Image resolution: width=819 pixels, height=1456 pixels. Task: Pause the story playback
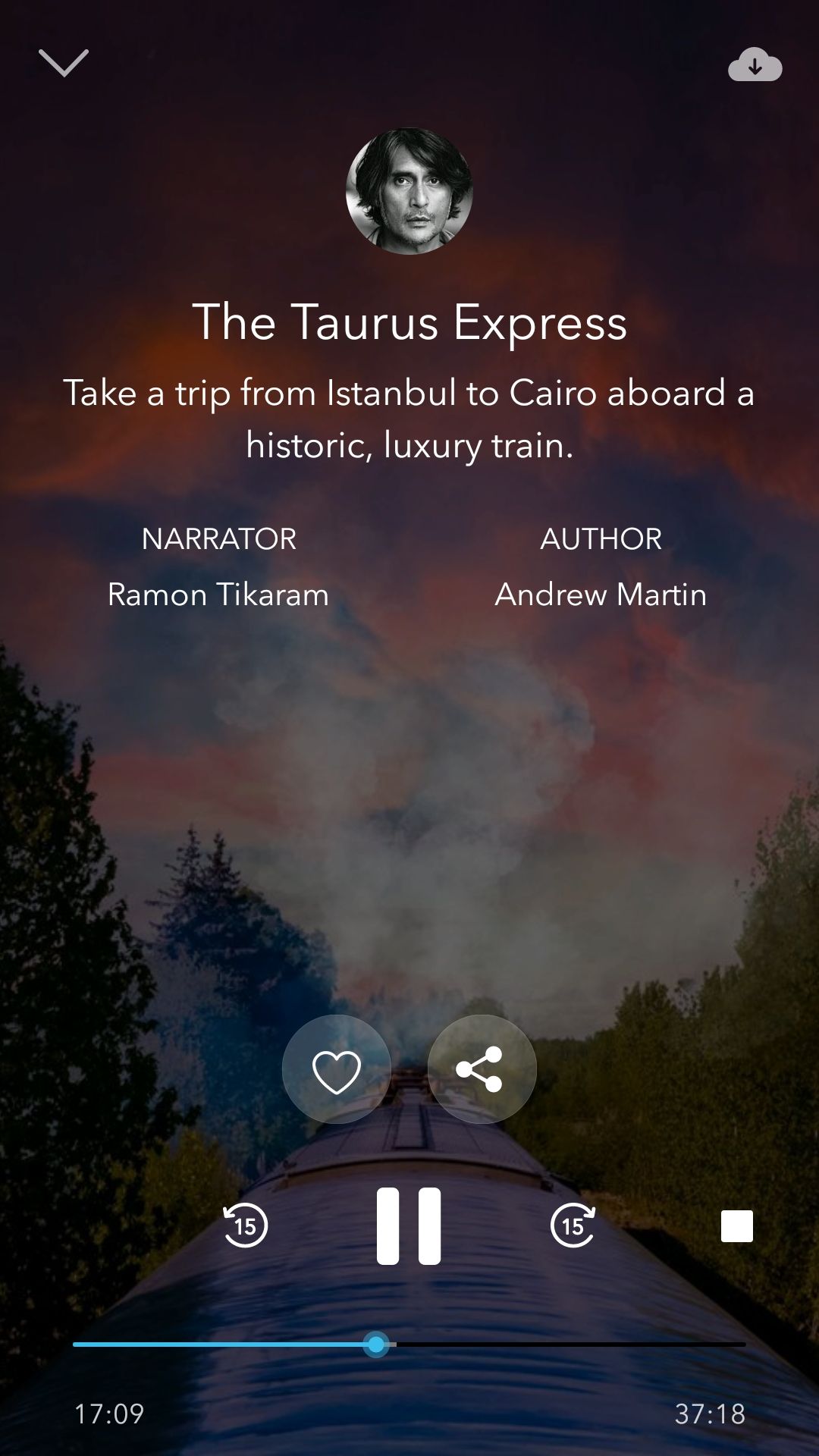click(x=409, y=1225)
